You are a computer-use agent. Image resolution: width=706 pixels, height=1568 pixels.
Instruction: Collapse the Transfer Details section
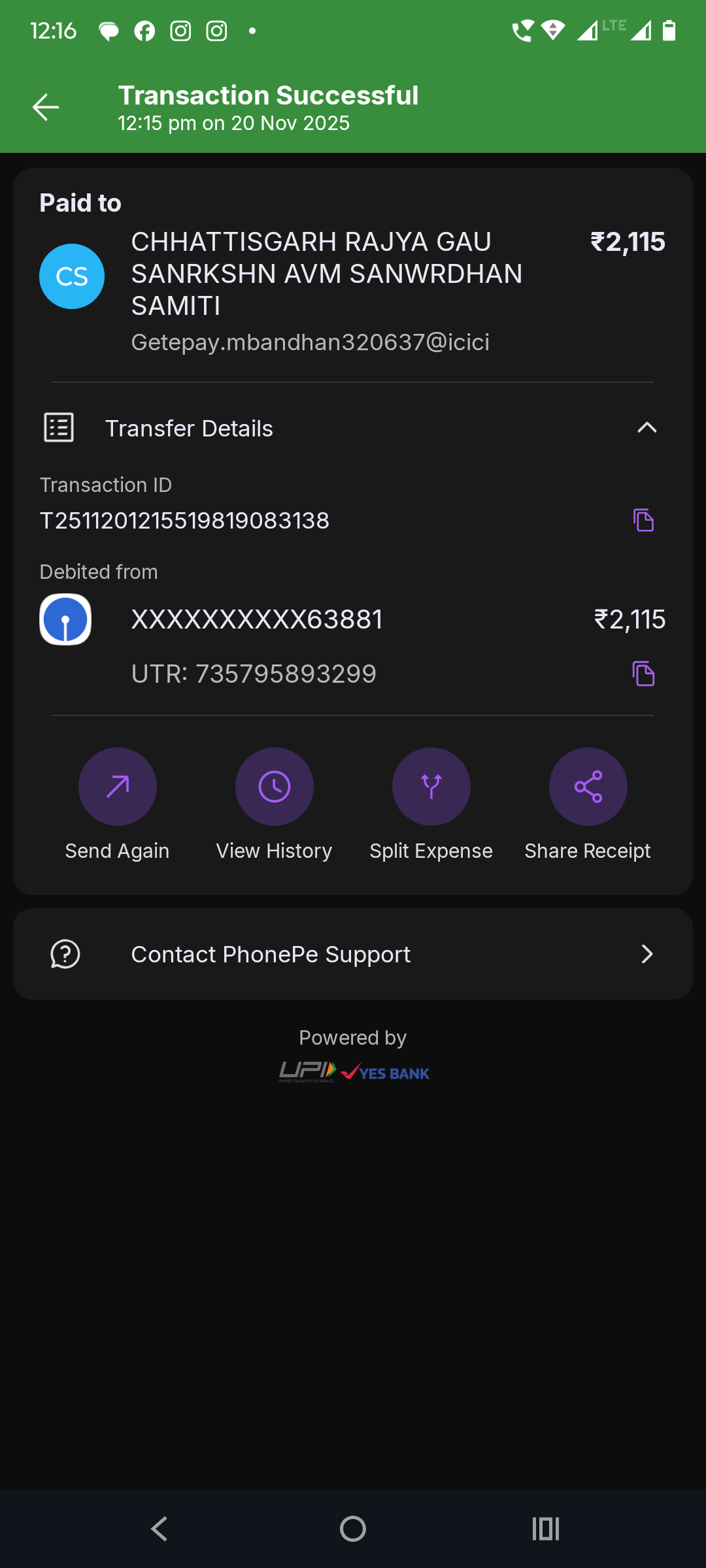coord(647,428)
